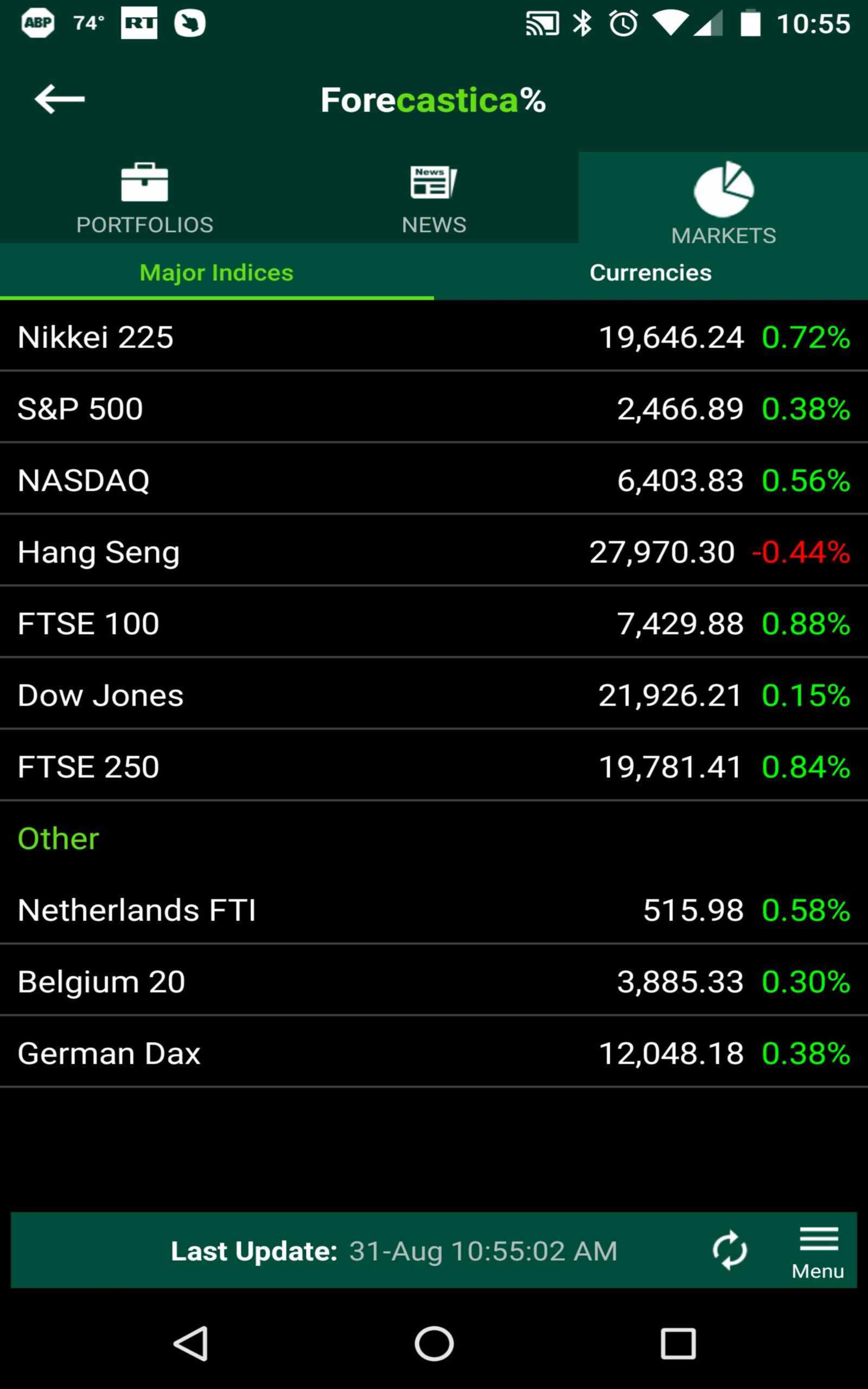Image resolution: width=868 pixels, height=1389 pixels.
Task: Switch to the Currencies sub-tab
Action: click(x=650, y=272)
